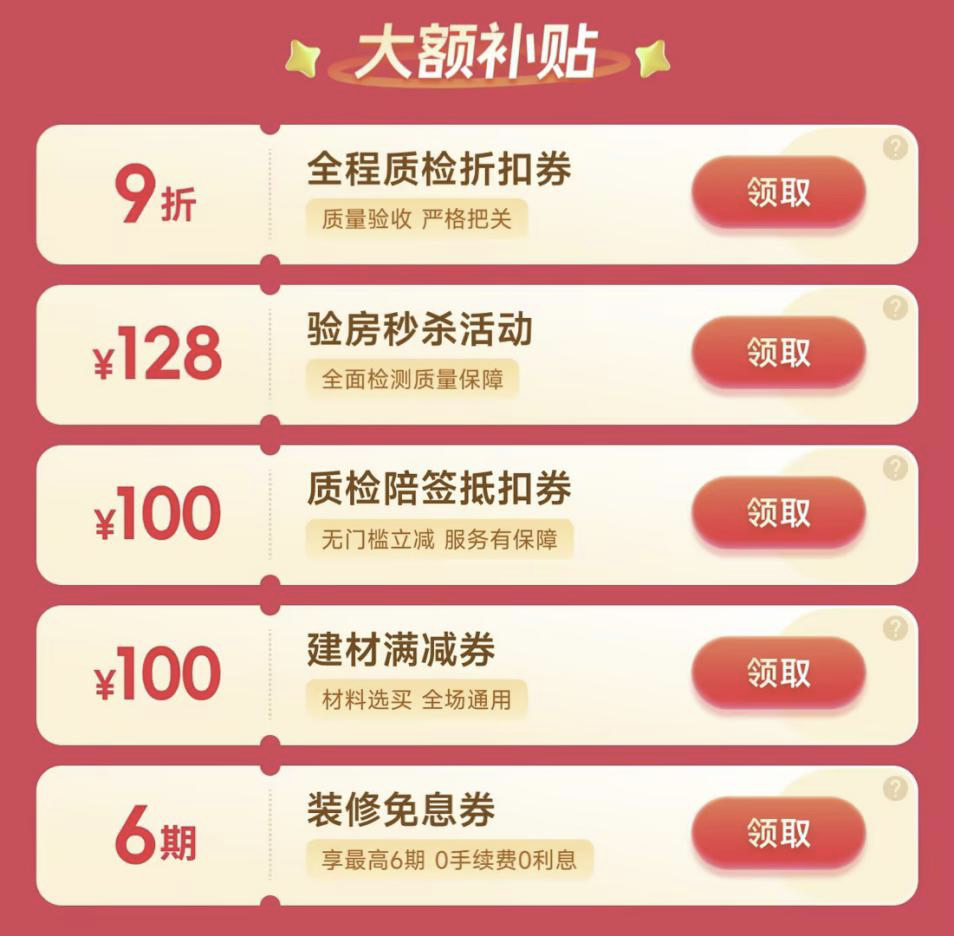View question mark info for 验房秒杀活动
The width and height of the screenshot is (954, 936).
895,308
